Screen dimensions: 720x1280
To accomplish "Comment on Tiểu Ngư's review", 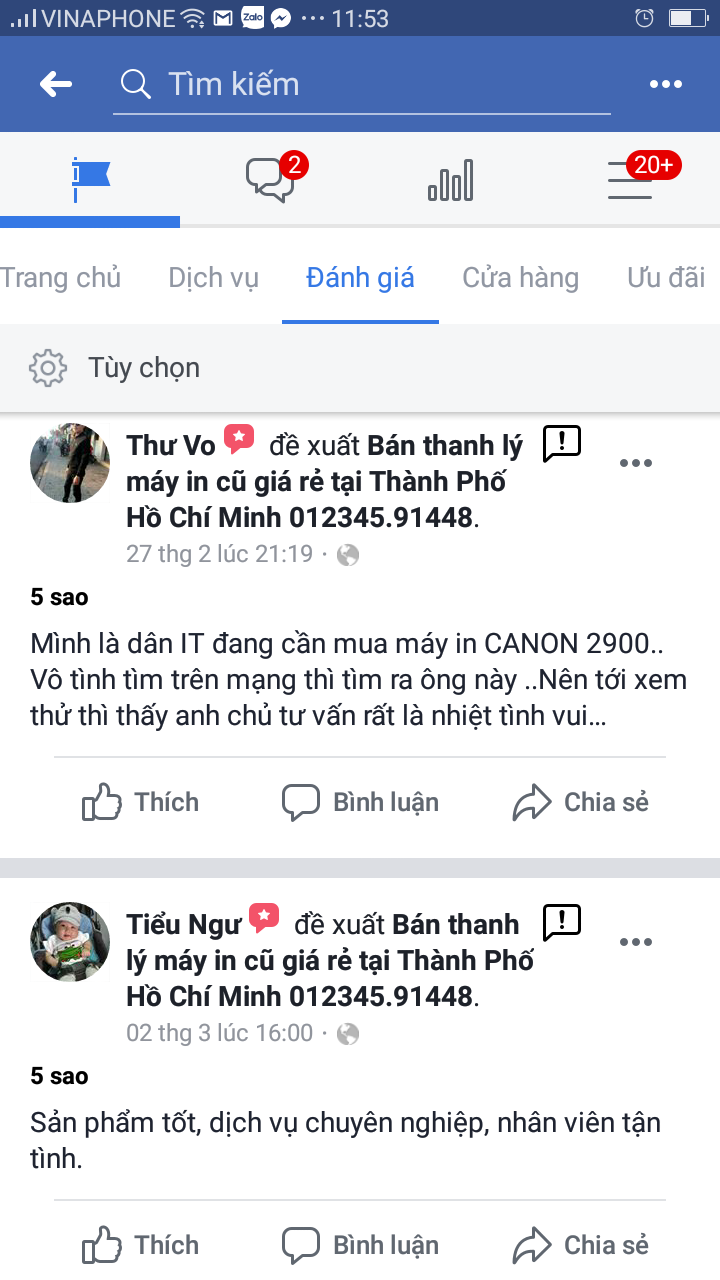I will pyautogui.click(x=360, y=1245).
